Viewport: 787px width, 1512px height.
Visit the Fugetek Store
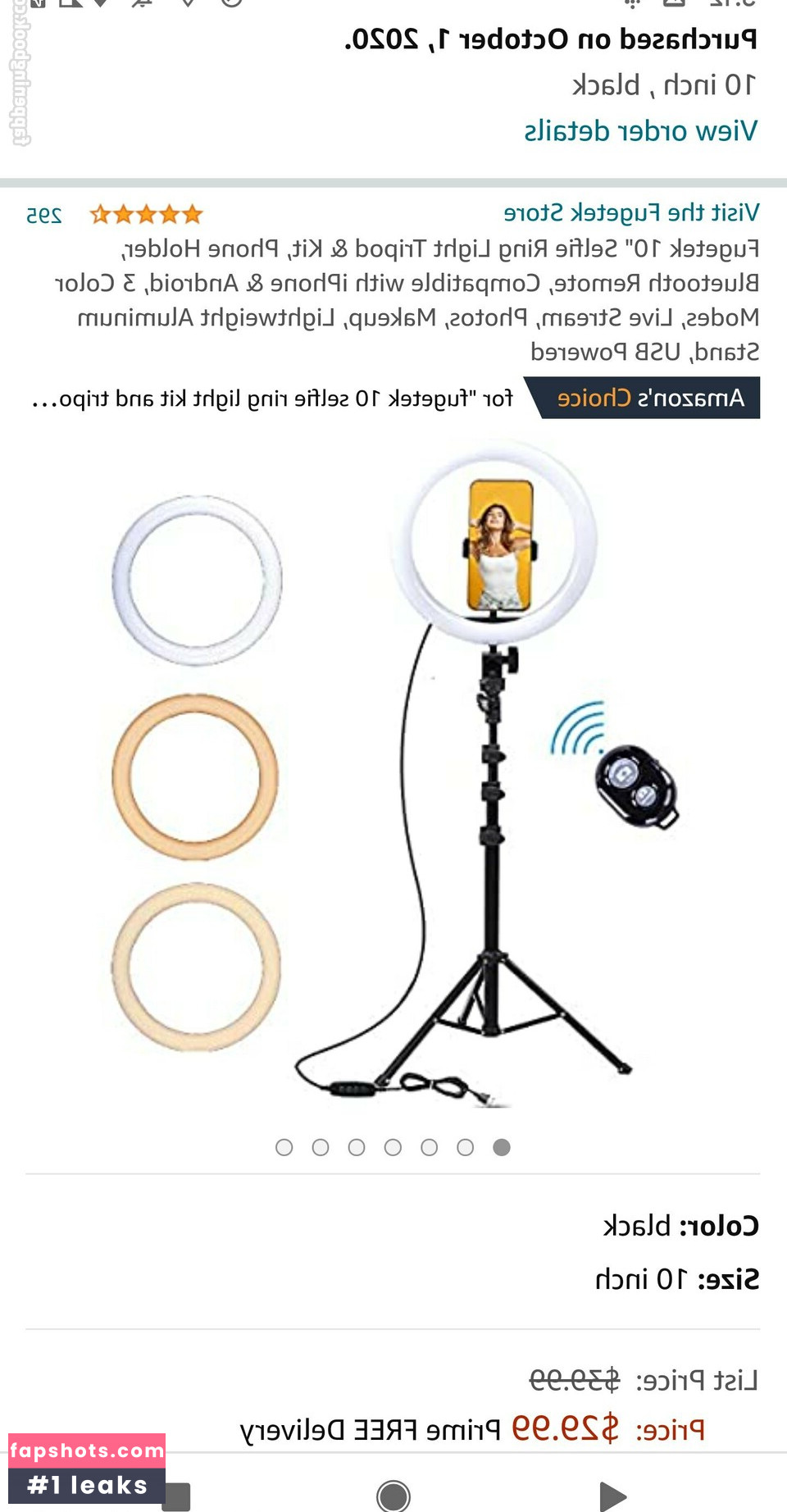pyautogui.click(x=631, y=213)
